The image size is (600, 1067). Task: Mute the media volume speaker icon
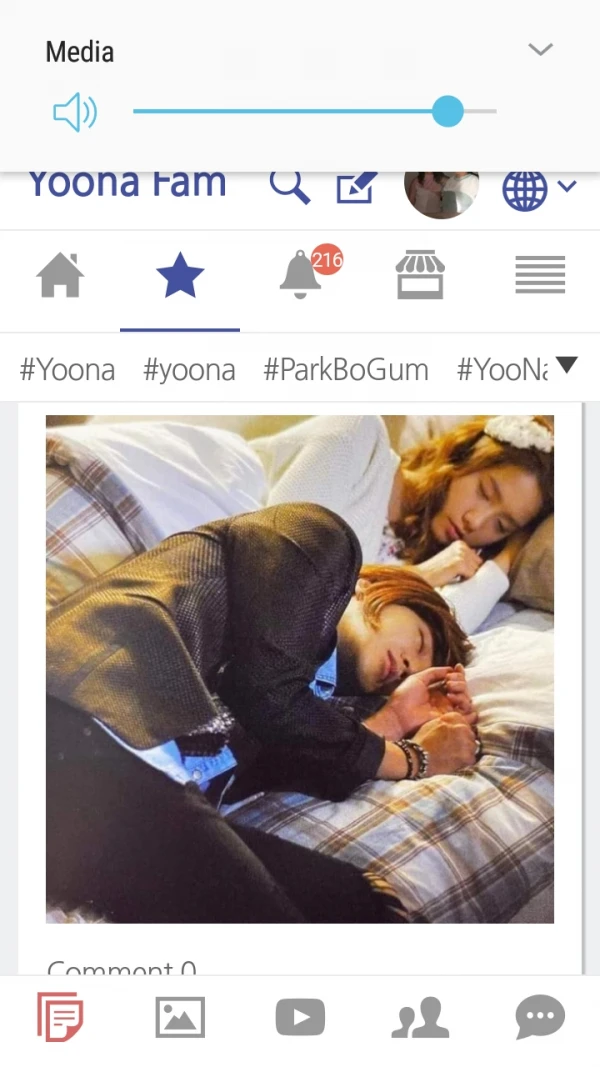click(75, 113)
